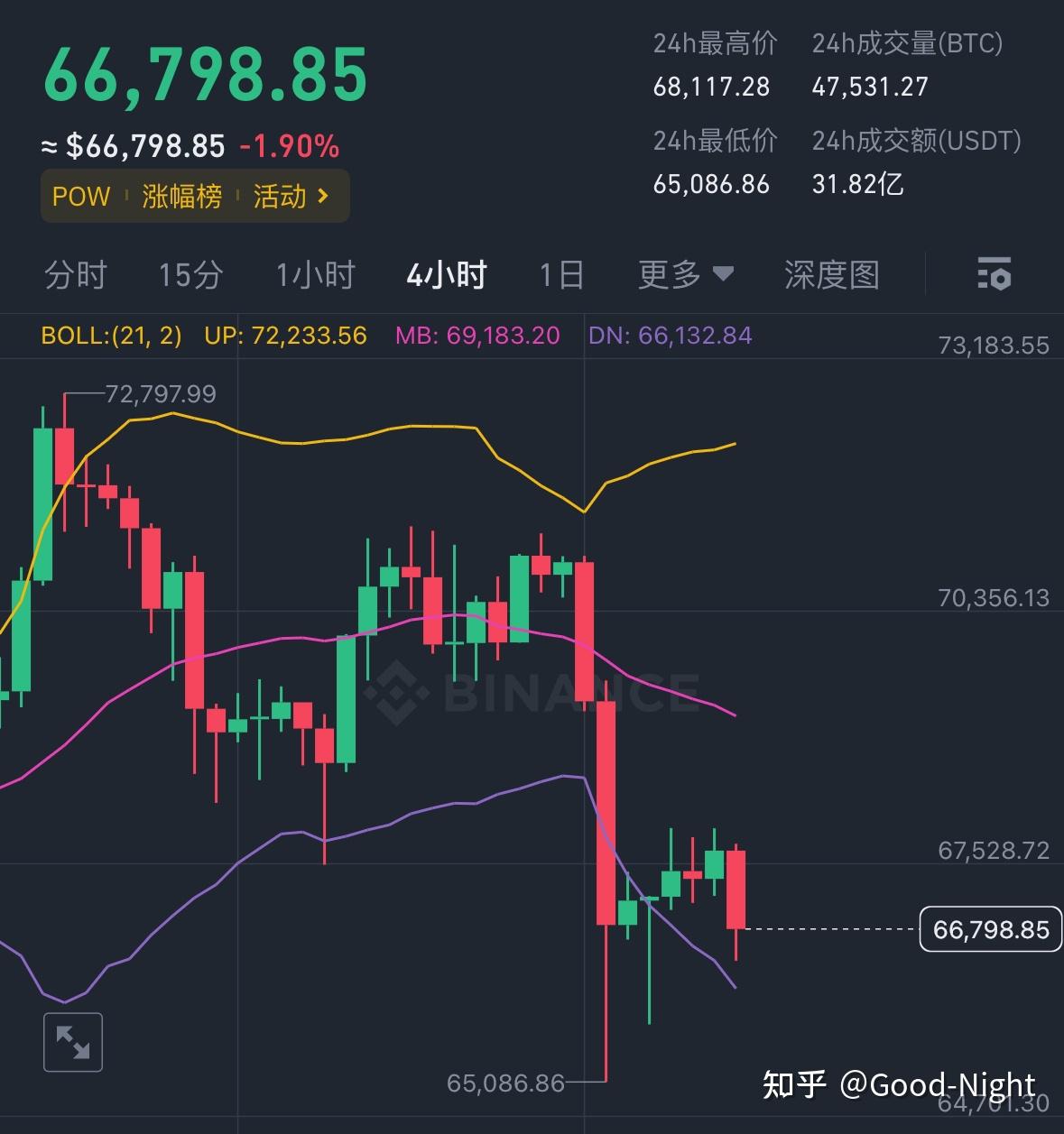Select the 15分 interval

coord(190,274)
